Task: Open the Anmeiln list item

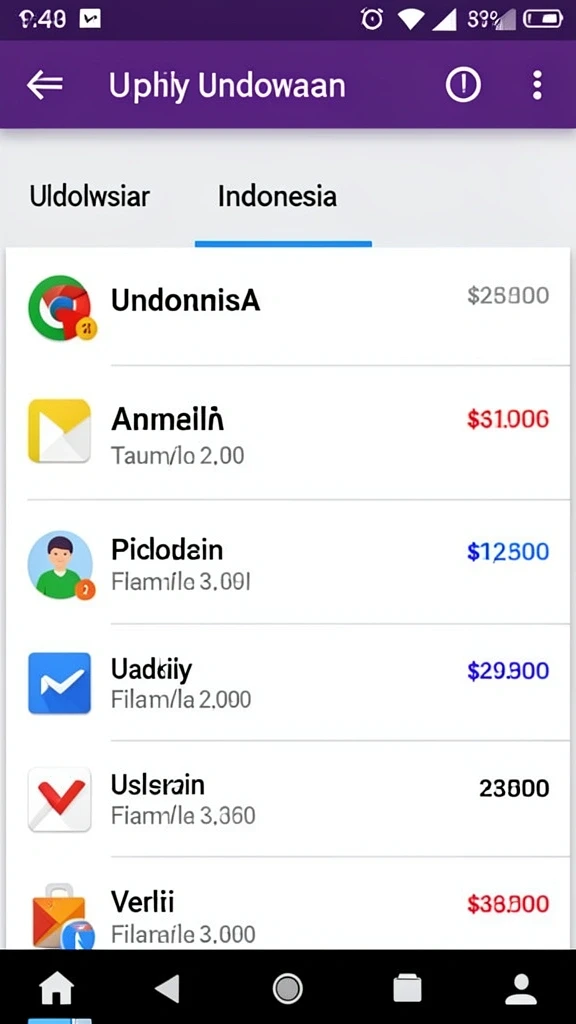Action: pos(288,433)
